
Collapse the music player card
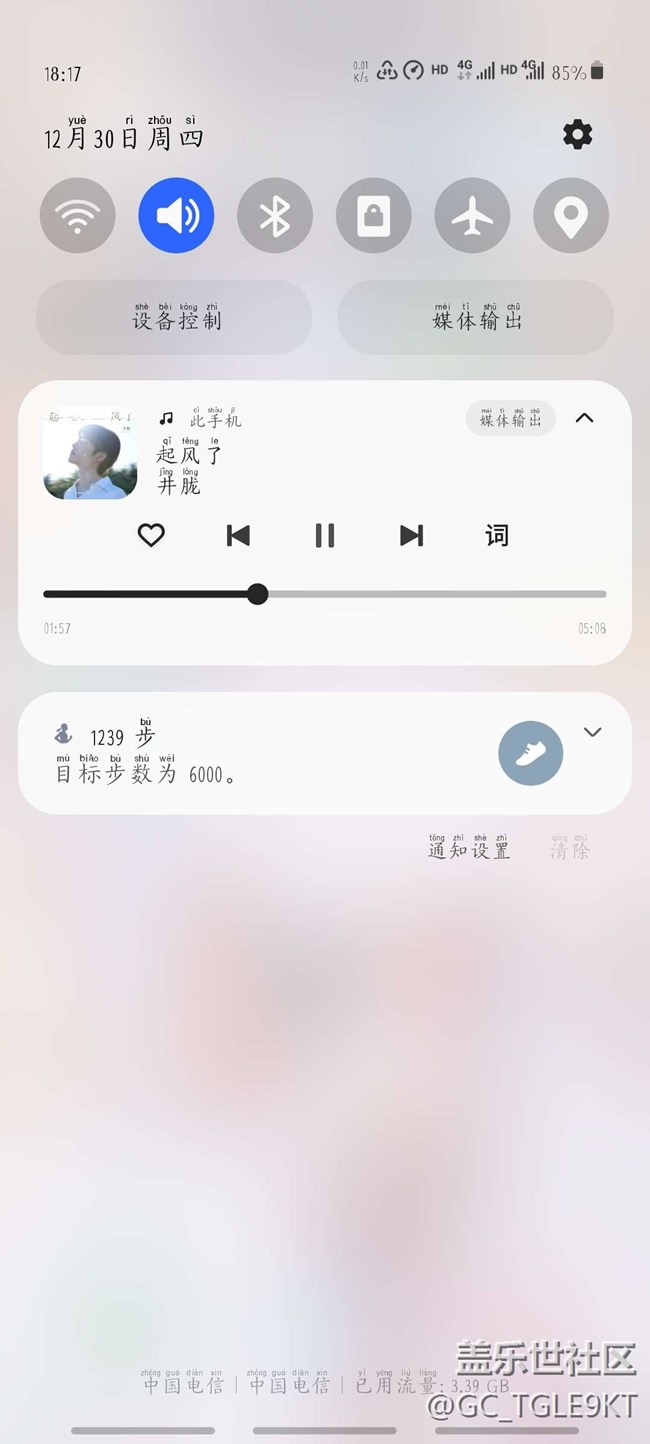[585, 418]
